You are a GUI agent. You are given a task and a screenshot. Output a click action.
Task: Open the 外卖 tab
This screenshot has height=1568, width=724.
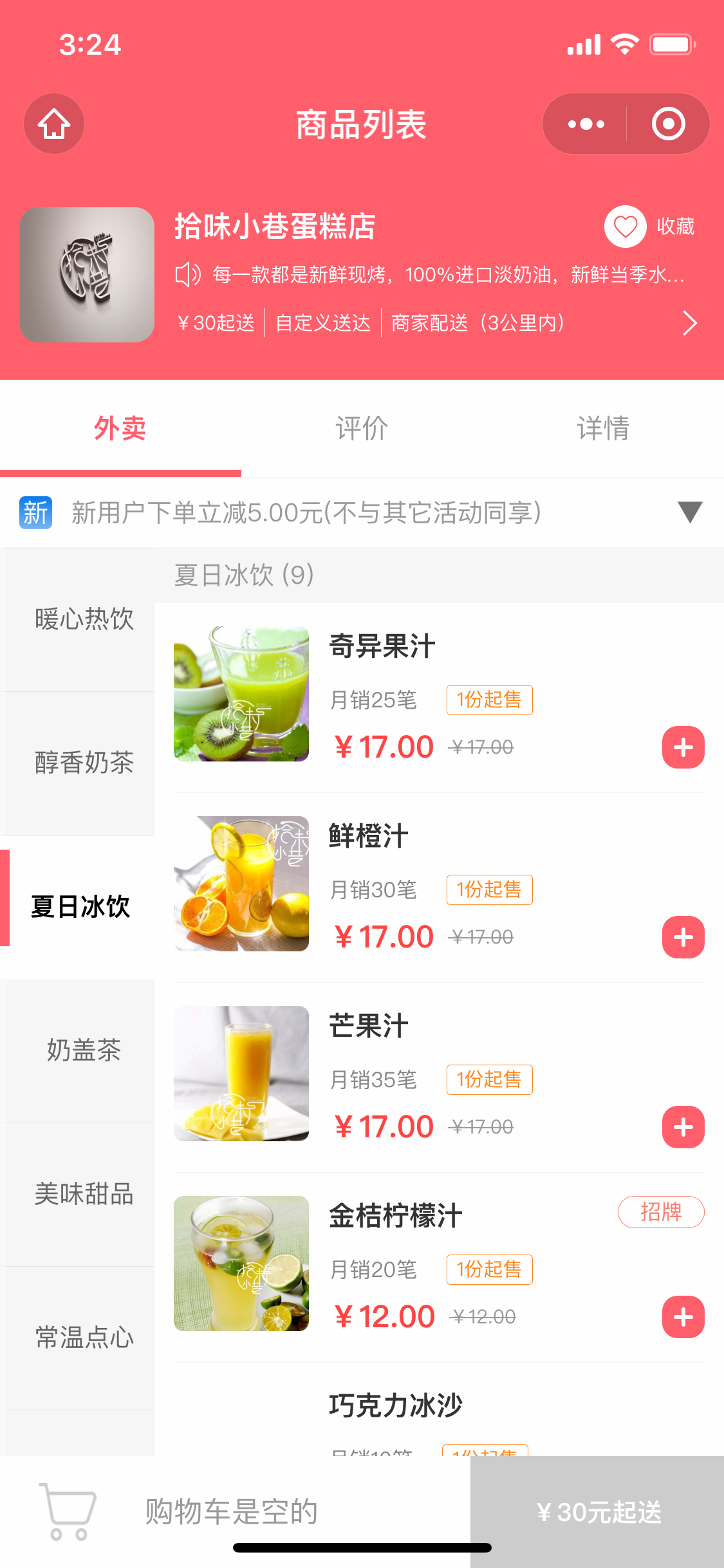[x=120, y=429]
